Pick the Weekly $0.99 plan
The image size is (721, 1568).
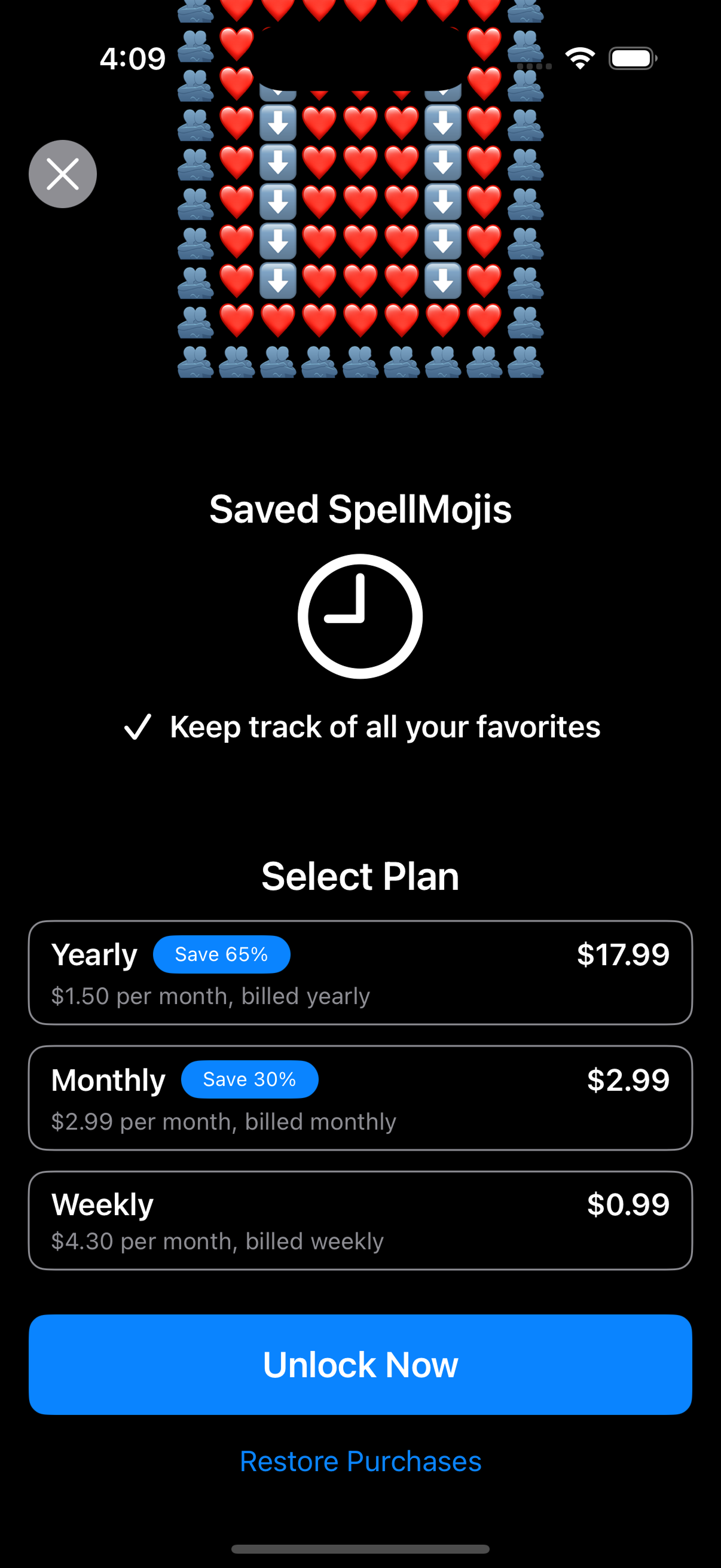click(x=360, y=1221)
